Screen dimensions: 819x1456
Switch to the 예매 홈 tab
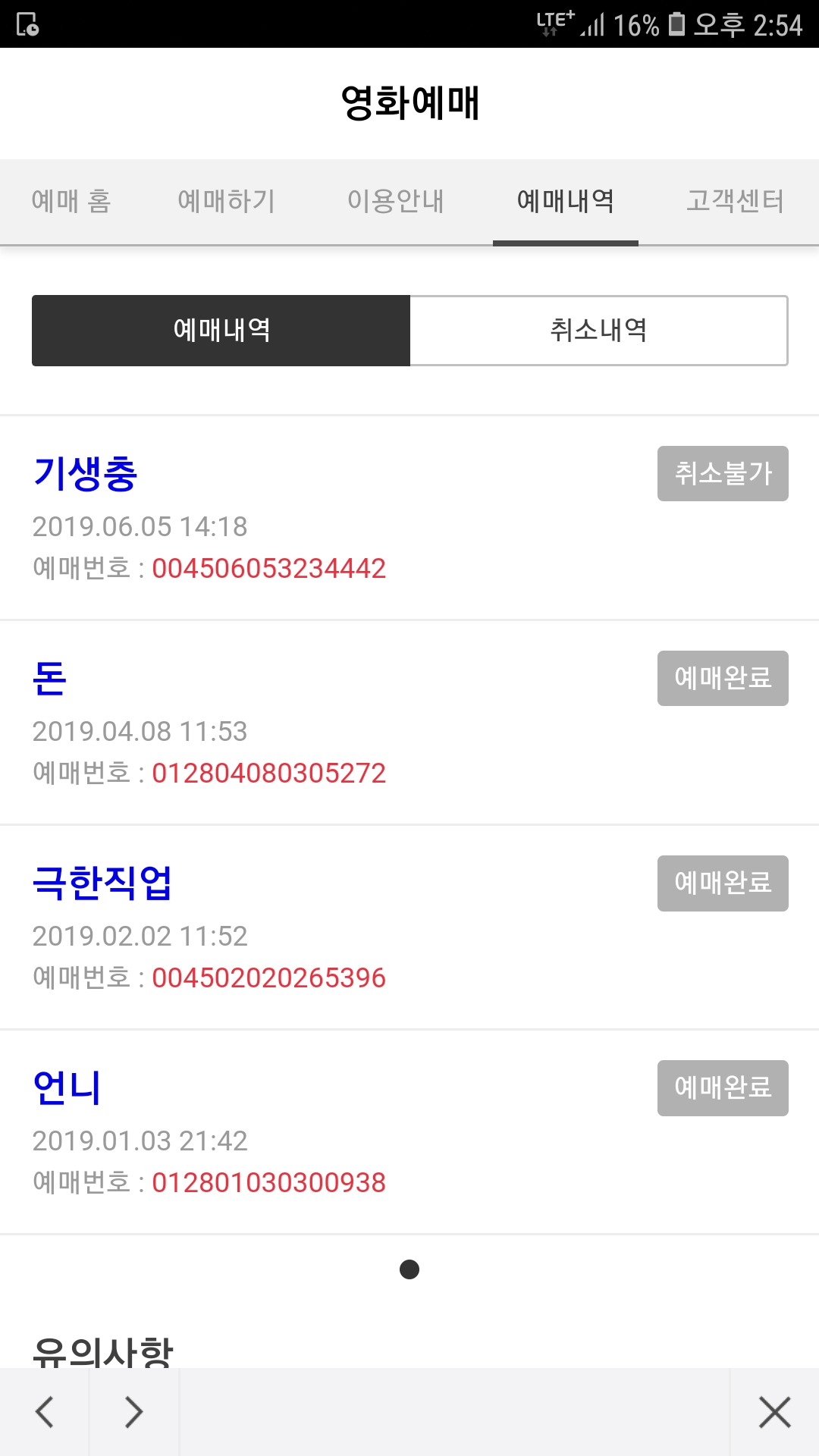(71, 201)
